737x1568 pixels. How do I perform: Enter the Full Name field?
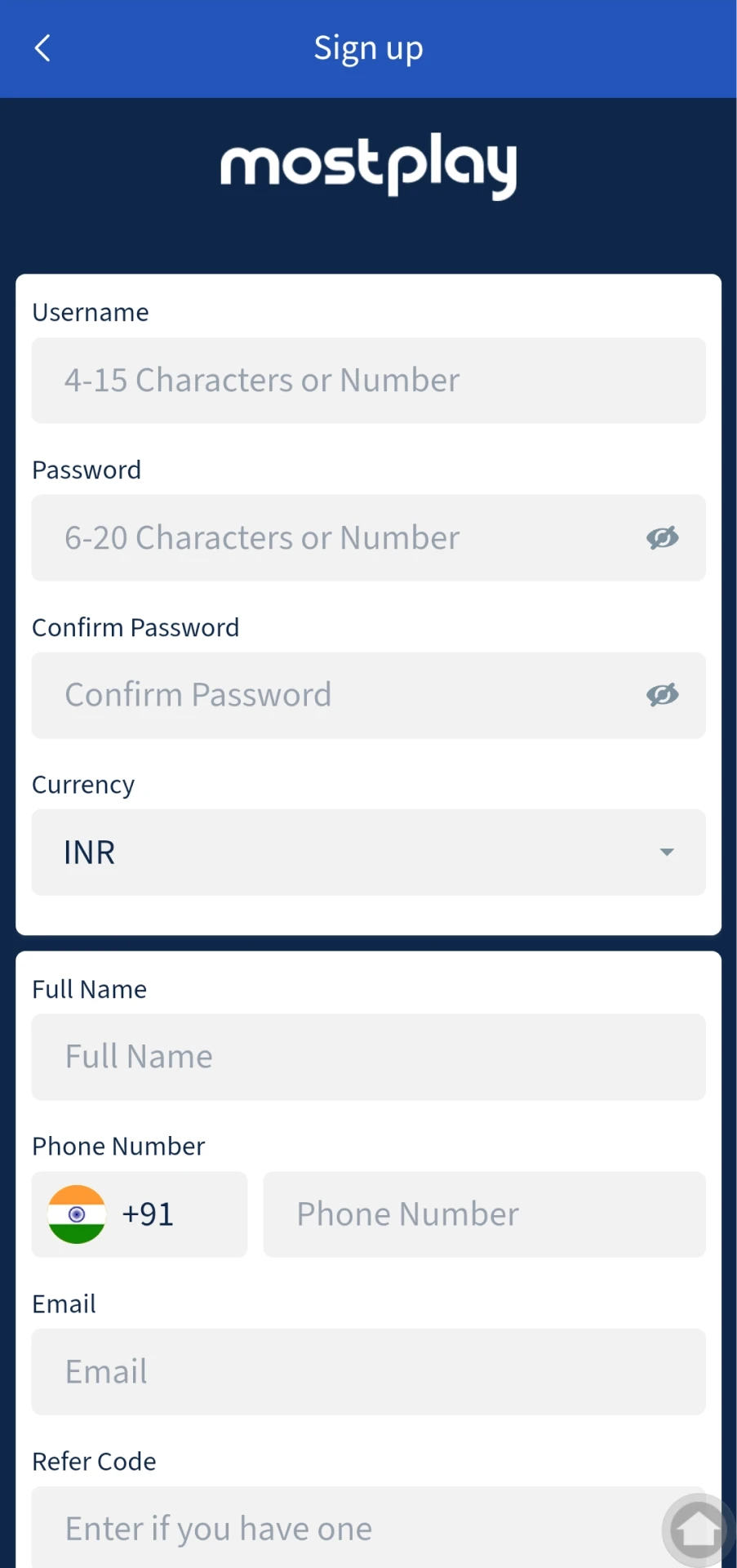click(368, 1058)
